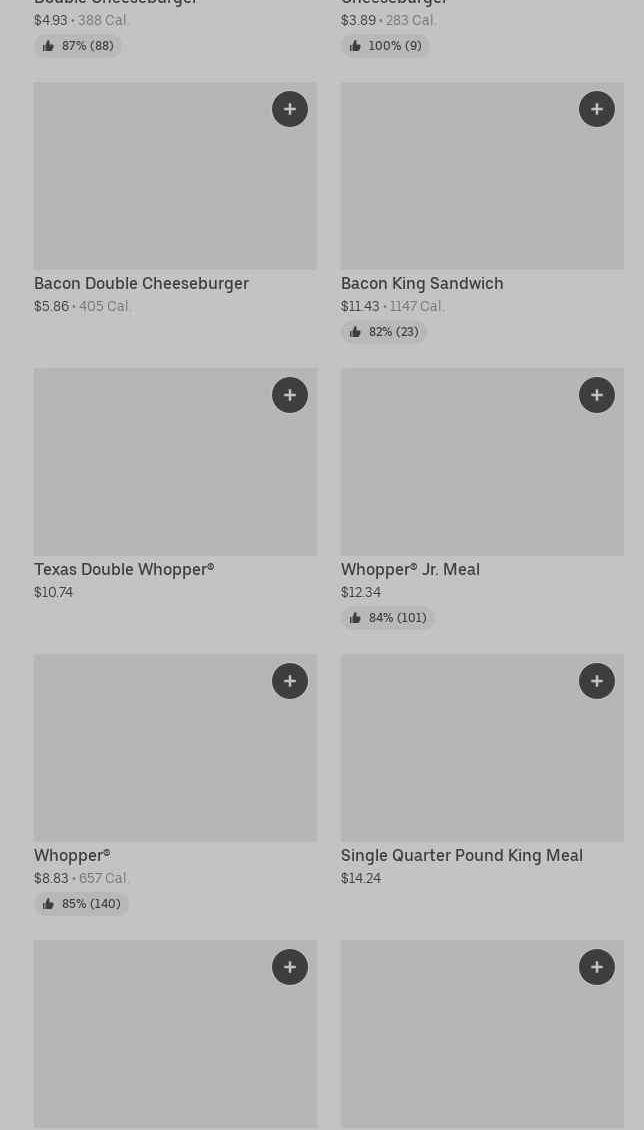
Task: Add the $8.83 Whopper to cart
Action: coord(290,681)
